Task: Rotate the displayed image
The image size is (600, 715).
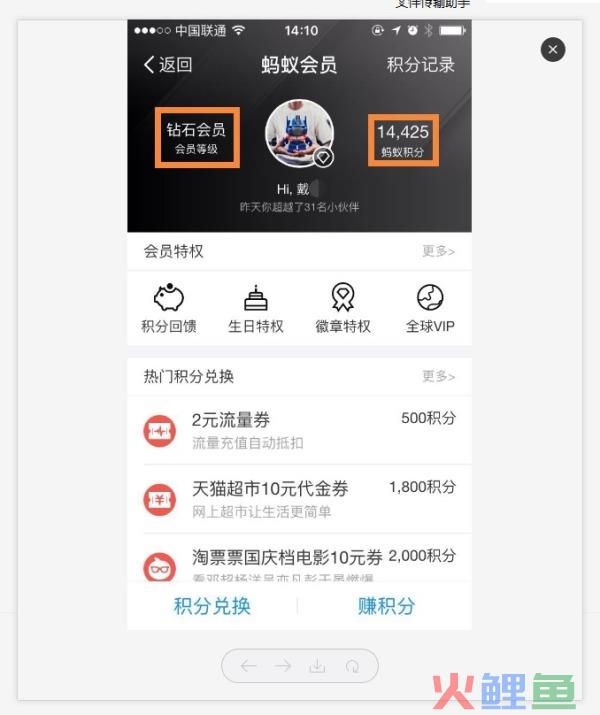Action: [x=351, y=666]
